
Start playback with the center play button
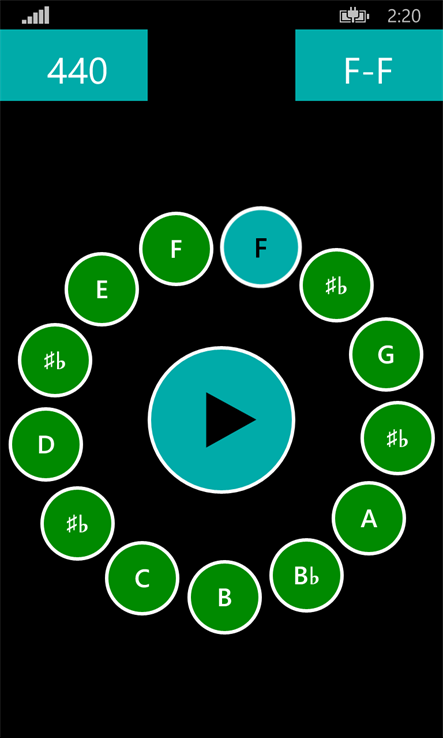[221, 420]
